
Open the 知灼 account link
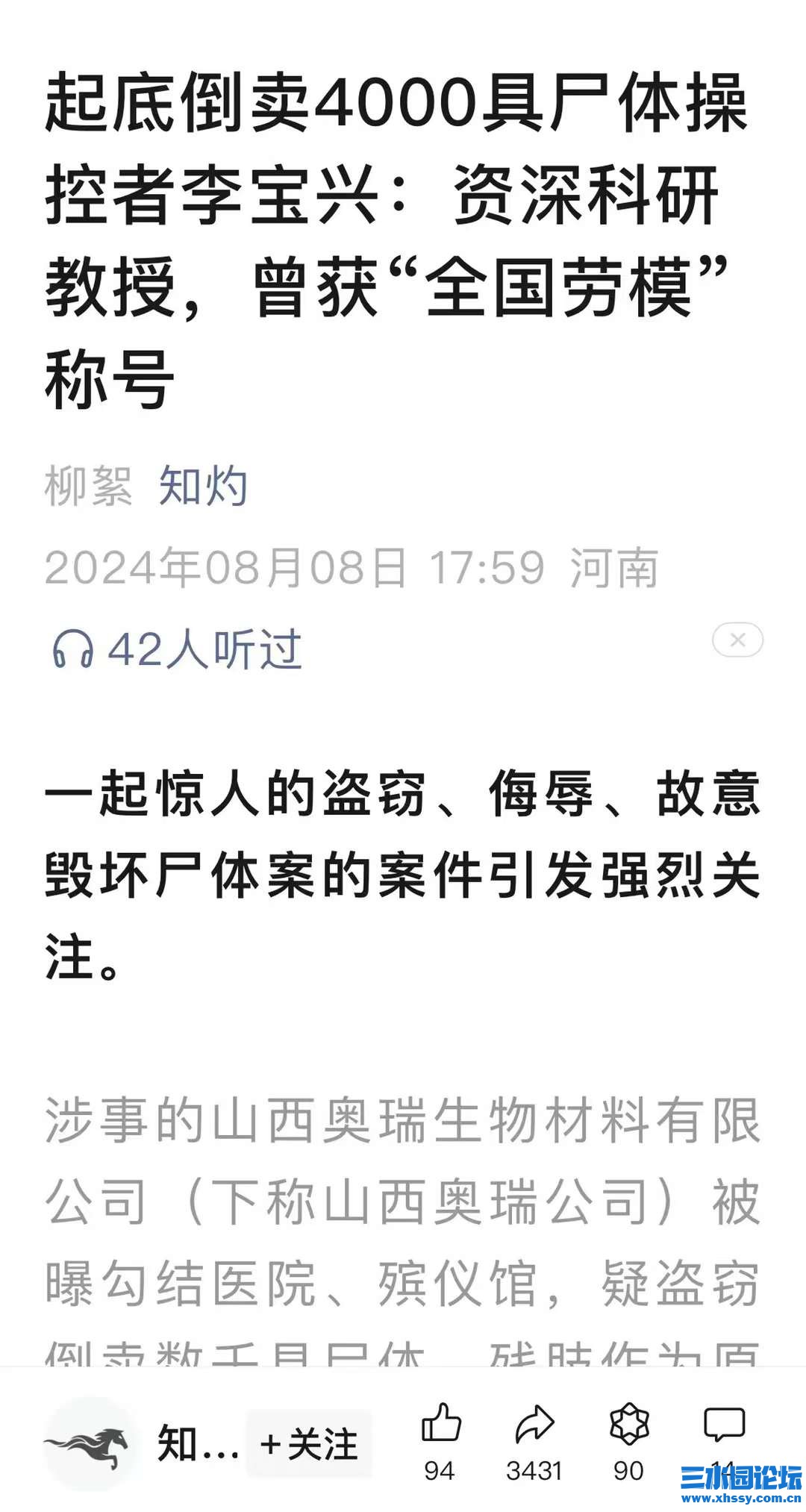coord(203,487)
